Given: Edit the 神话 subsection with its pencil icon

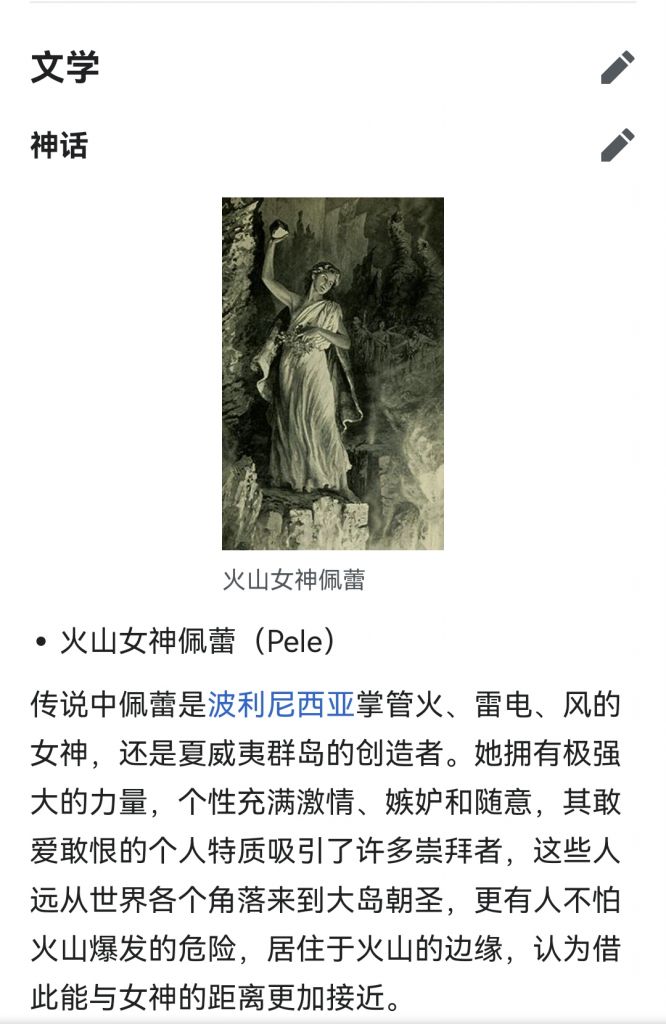Looking at the screenshot, I should click(617, 145).
